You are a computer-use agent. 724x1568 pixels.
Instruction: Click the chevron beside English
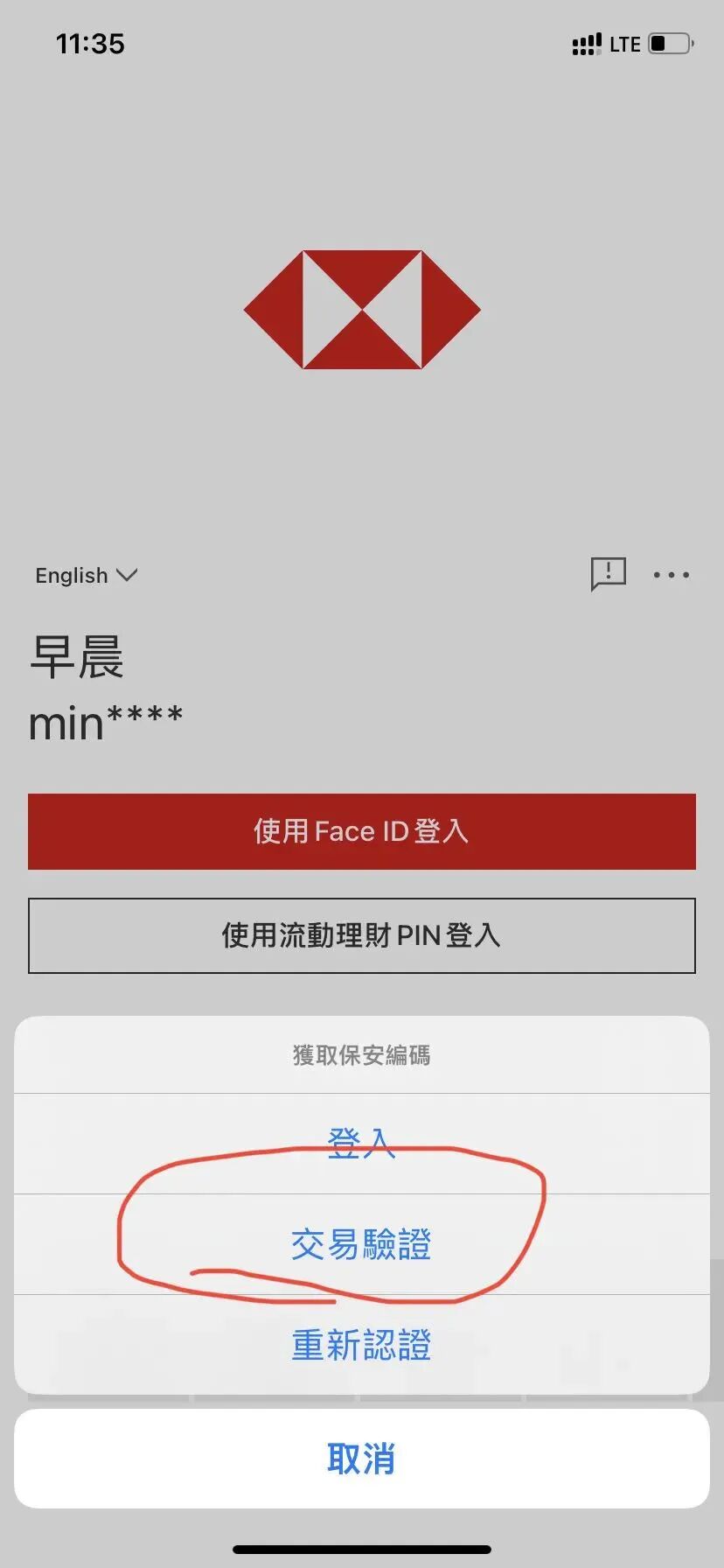126,576
